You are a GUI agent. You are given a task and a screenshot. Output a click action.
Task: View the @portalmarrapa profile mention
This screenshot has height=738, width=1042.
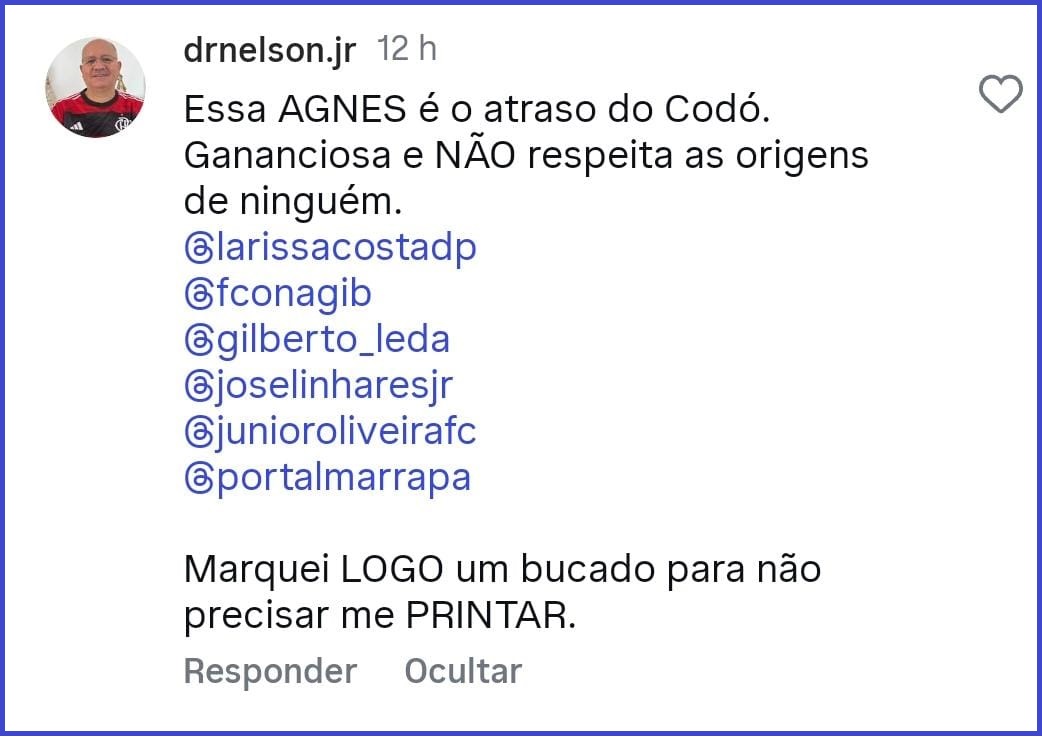tap(327, 477)
